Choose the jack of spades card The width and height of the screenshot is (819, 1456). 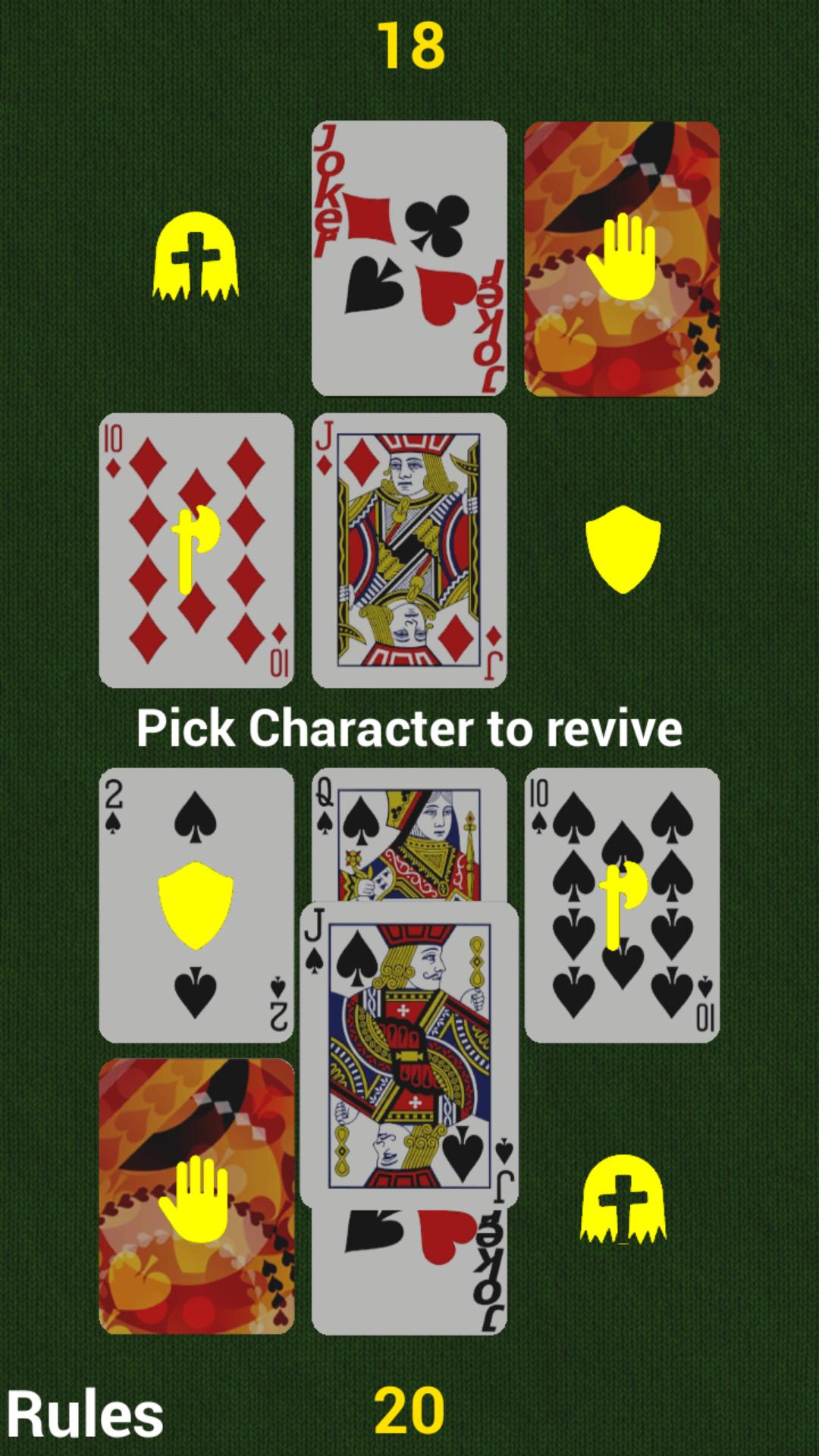tap(409, 1054)
